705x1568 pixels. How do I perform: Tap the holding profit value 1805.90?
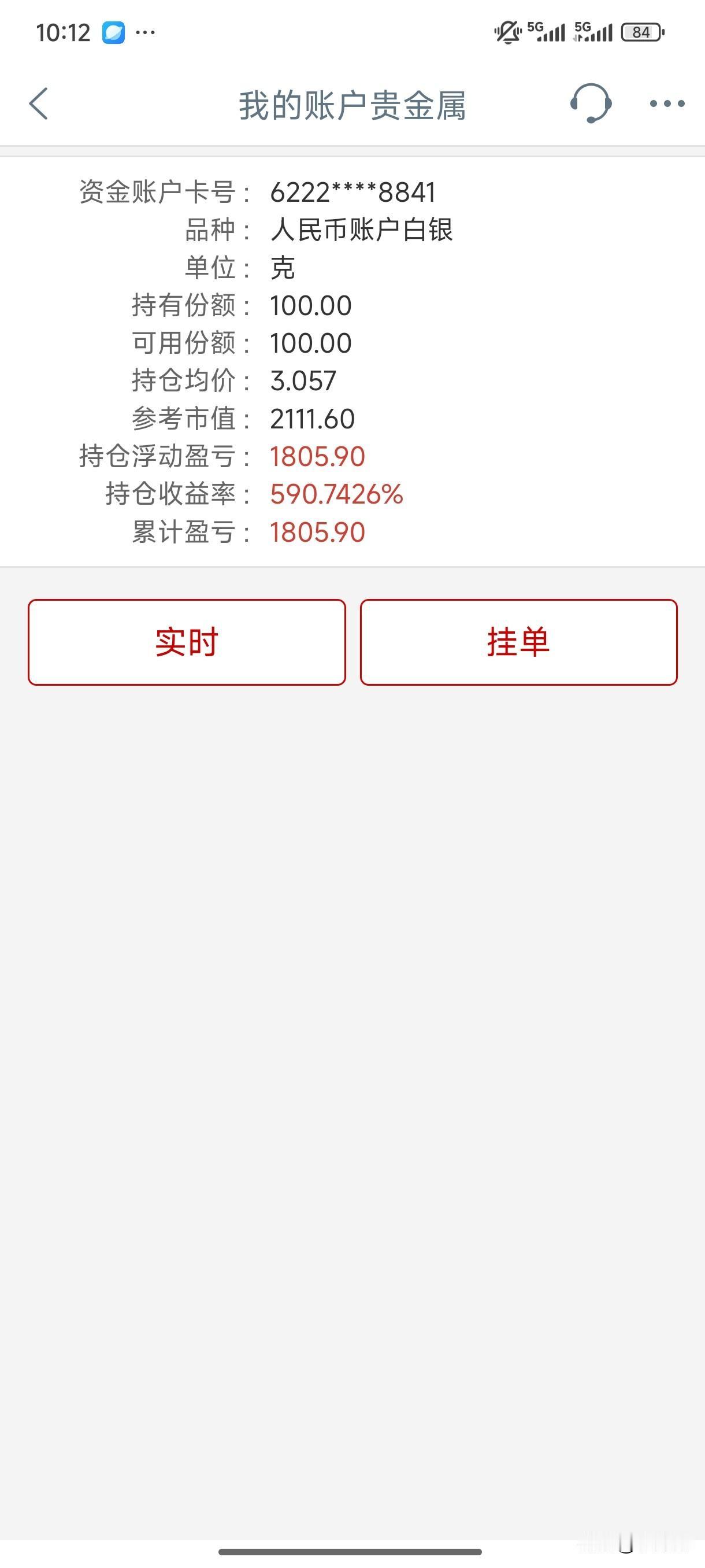[x=317, y=456]
